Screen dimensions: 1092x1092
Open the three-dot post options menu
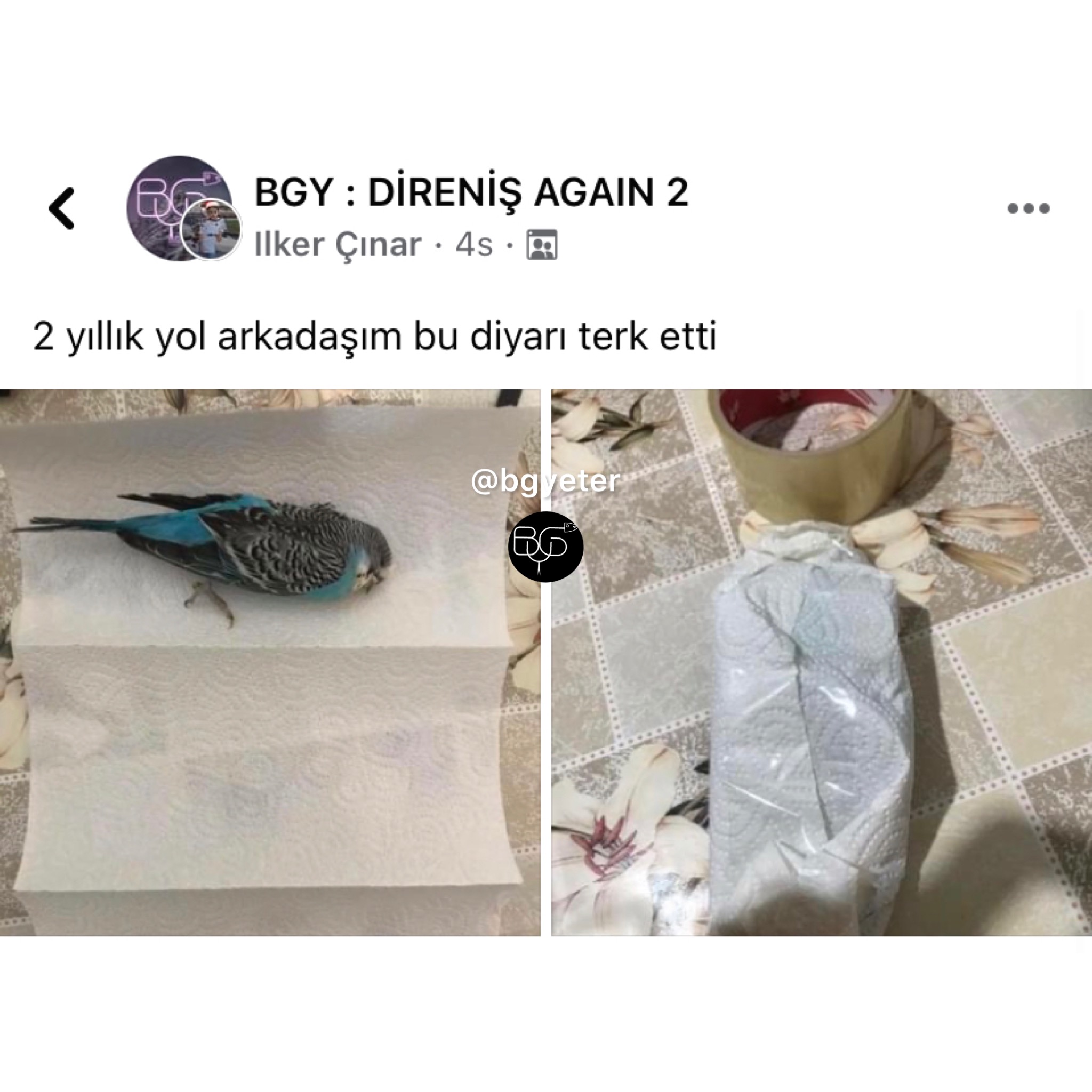(x=1028, y=208)
